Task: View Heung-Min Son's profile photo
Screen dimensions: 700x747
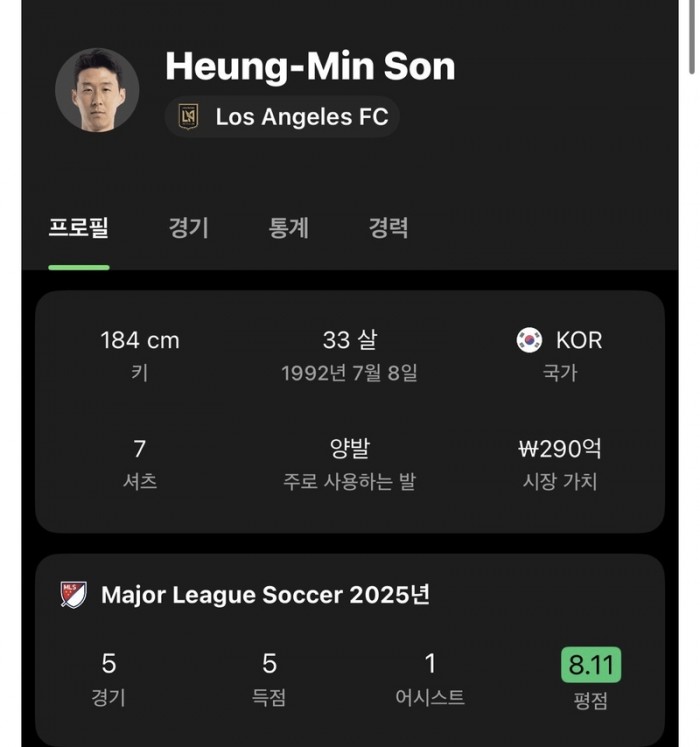Action: pyautogui.click(x=97, y=90)
